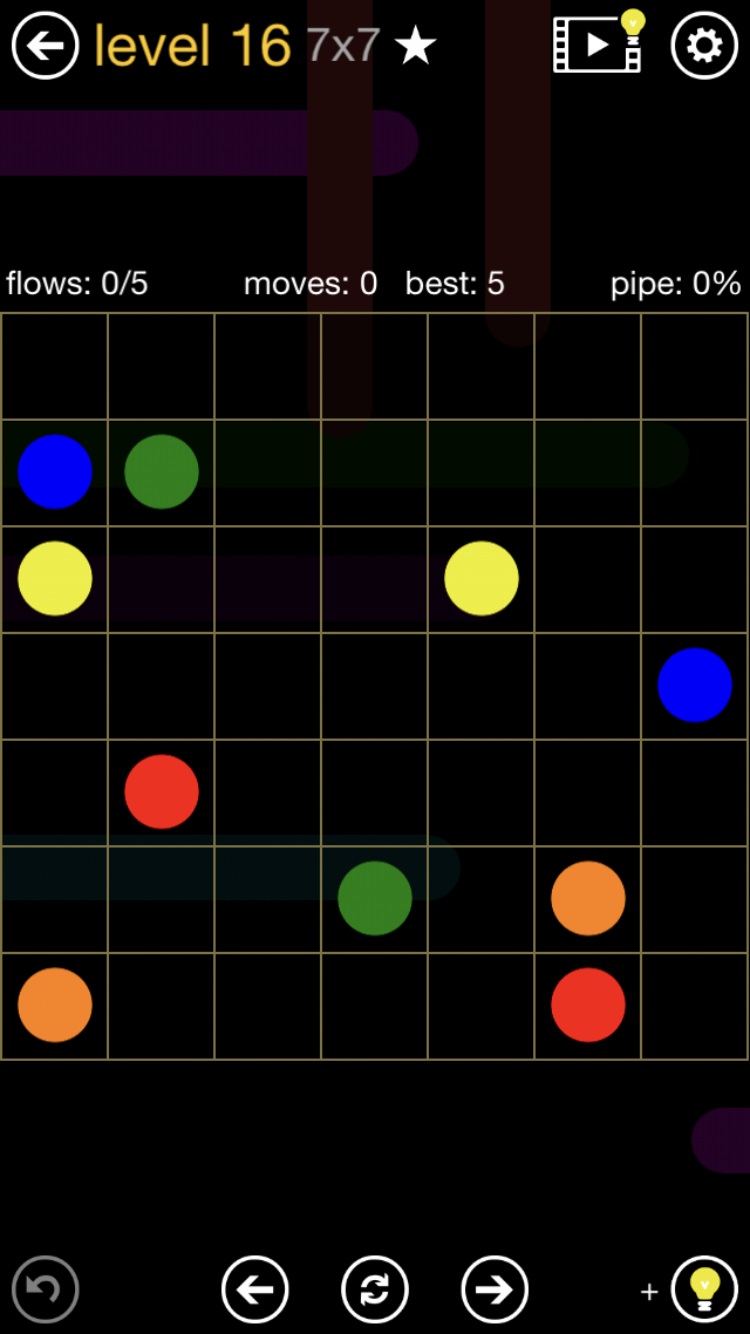Image resolution: width=750 pixels, height=1334 pixels.
Task: Tap the orange dot in the bottom-left corner
Action: pyautogui.click(x=55, y=1004)
